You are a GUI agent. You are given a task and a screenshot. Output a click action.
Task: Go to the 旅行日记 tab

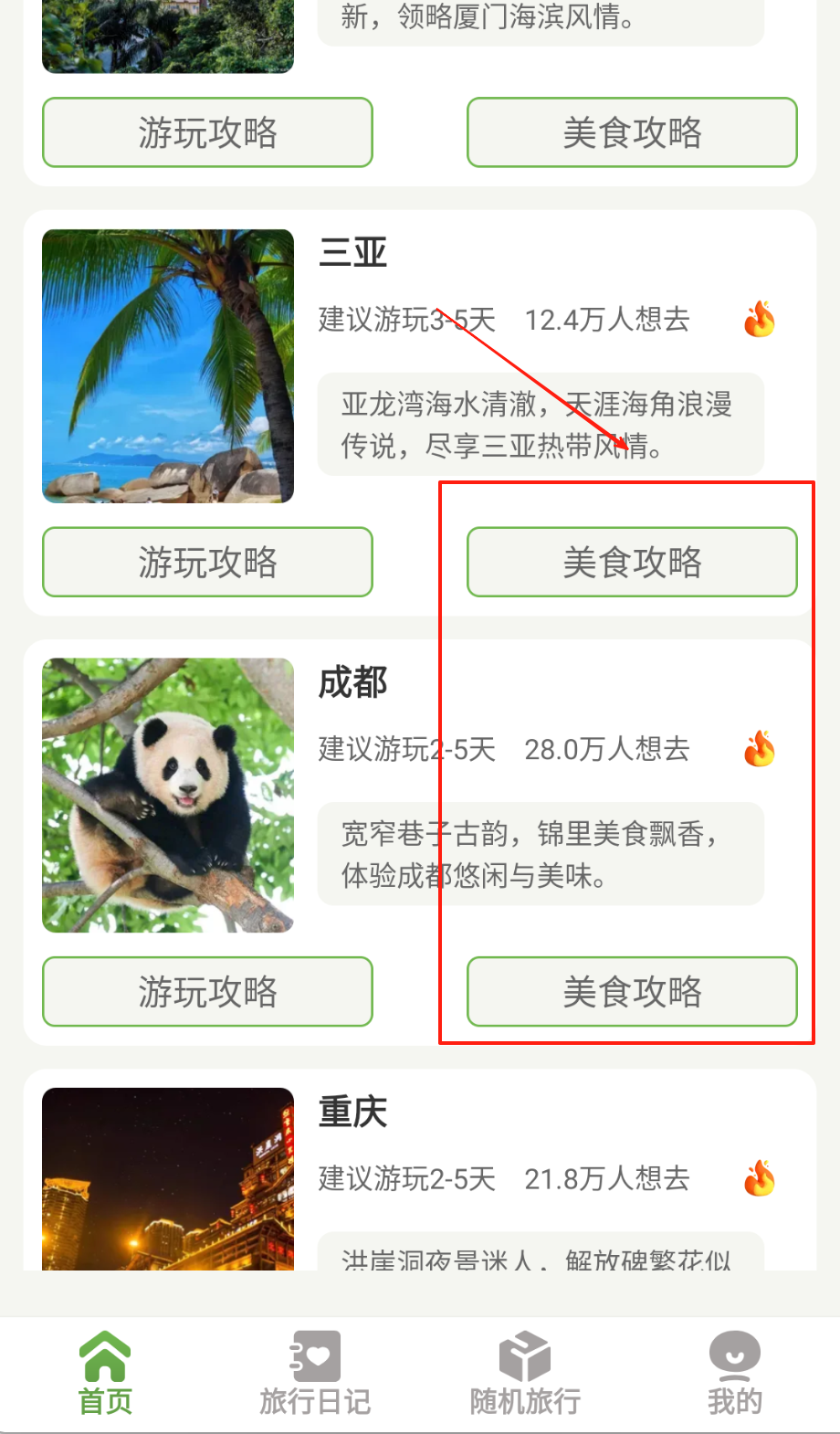point(315,1373)
